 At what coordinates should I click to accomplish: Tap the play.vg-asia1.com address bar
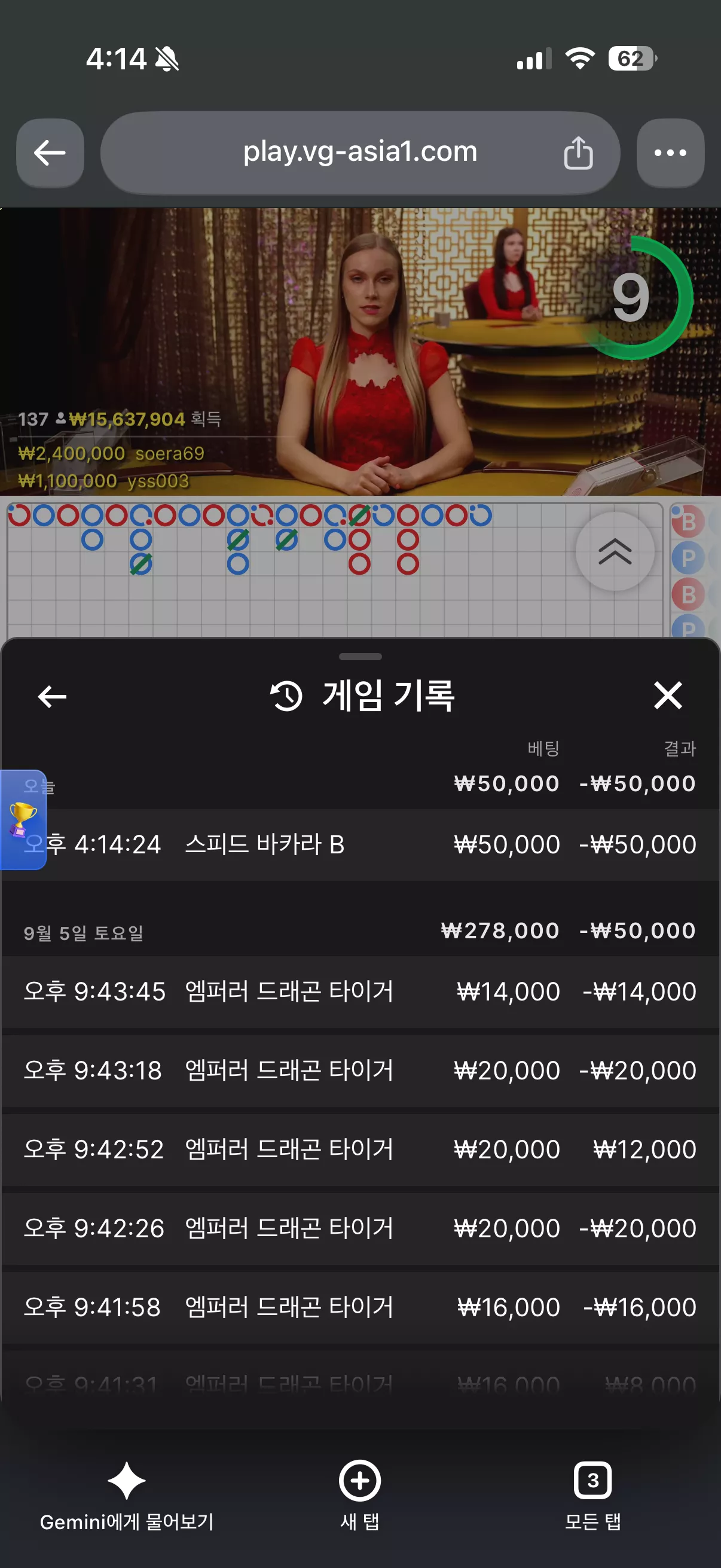coord(360,152)
